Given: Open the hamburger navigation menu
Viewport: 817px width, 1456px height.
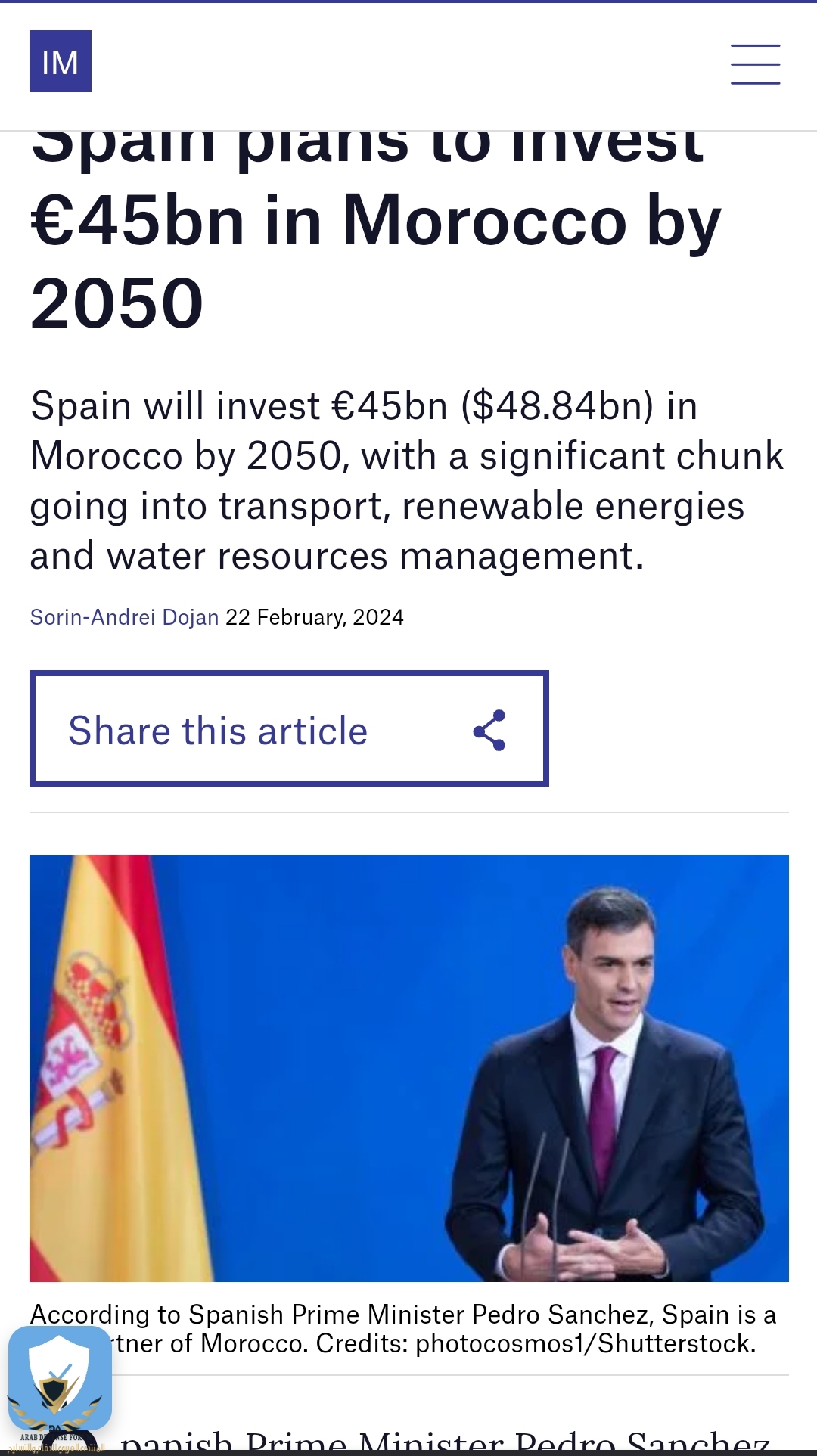Looking at the screenshot, I should tap(755, 64).
